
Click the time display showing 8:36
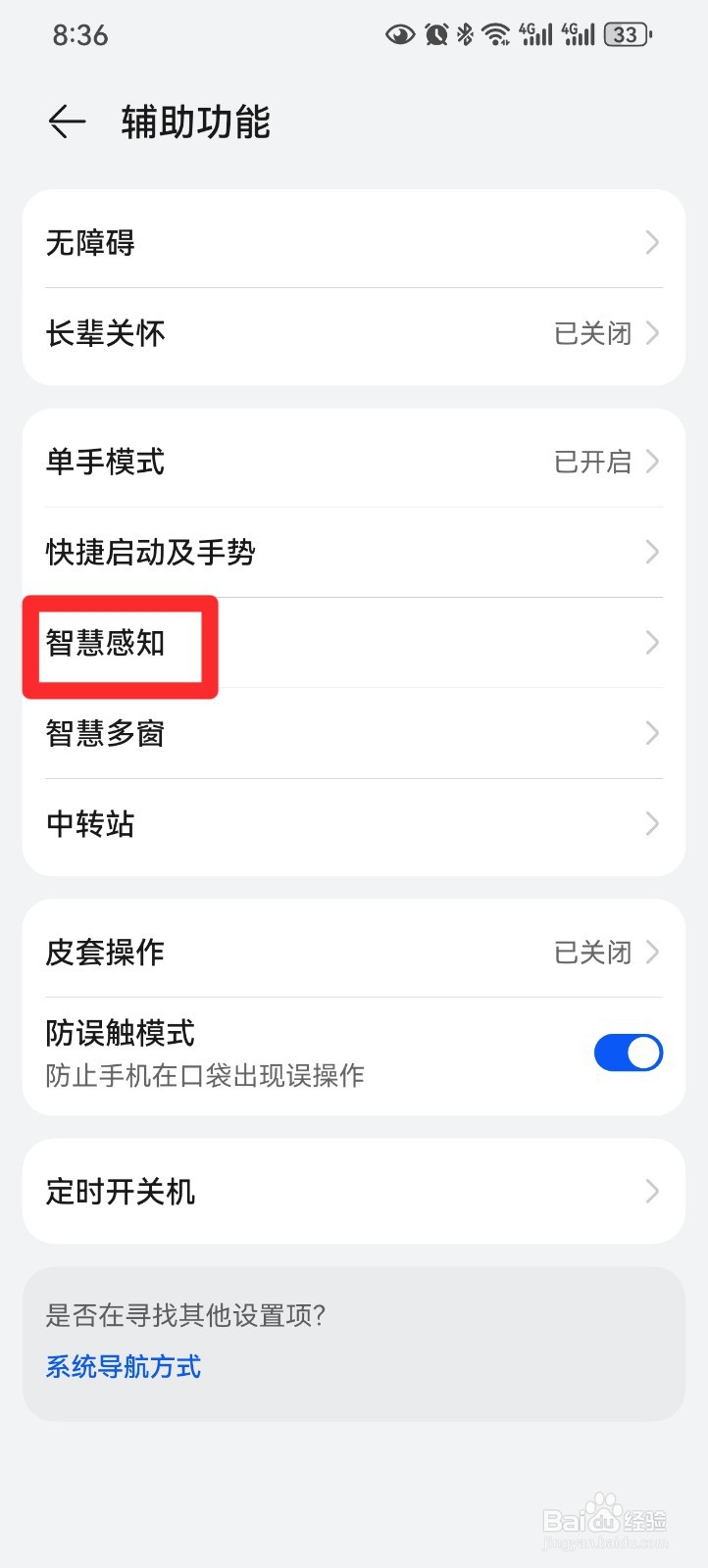(x=80, y=35)
